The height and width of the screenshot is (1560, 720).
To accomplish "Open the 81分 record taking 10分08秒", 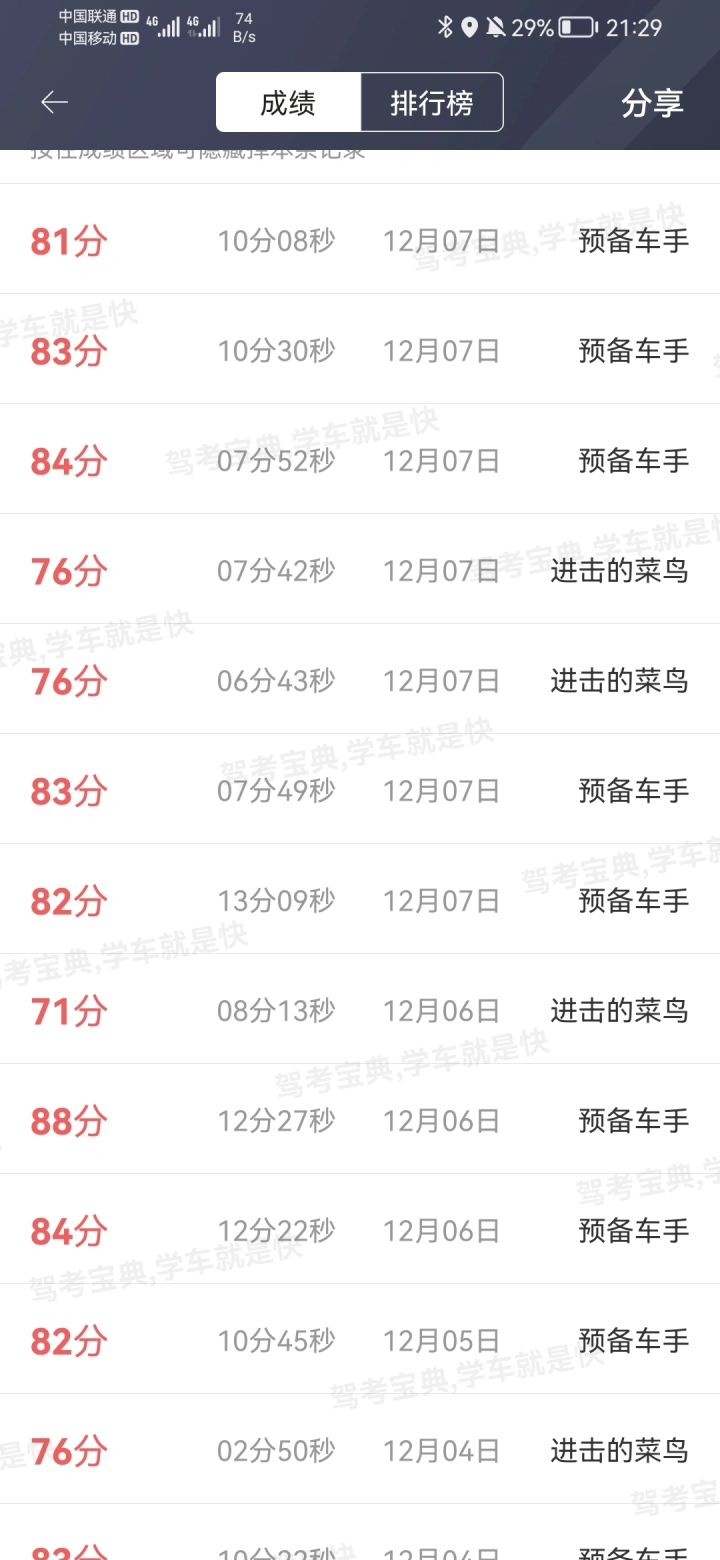I will (360, 239).
